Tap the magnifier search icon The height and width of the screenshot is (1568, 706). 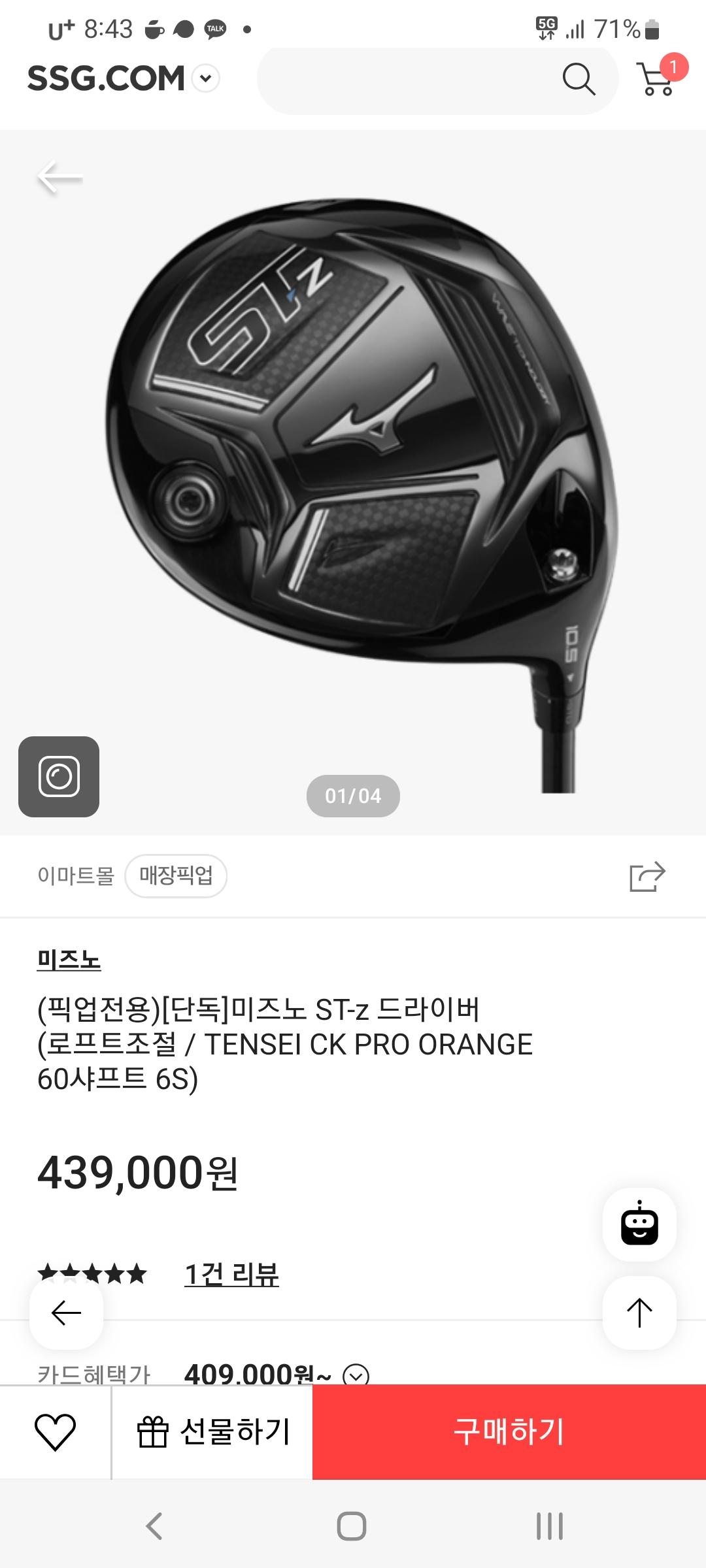(x=579, y=80)
